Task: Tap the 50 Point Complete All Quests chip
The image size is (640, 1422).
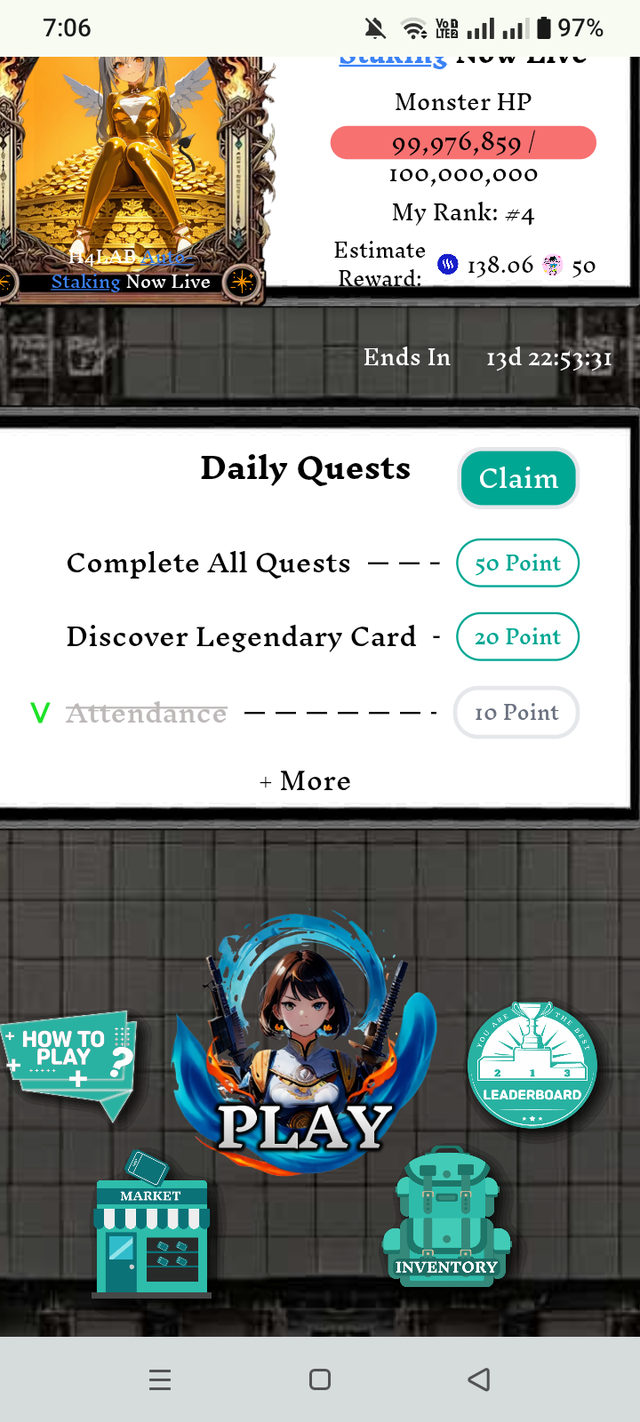Action: [517, 563]
